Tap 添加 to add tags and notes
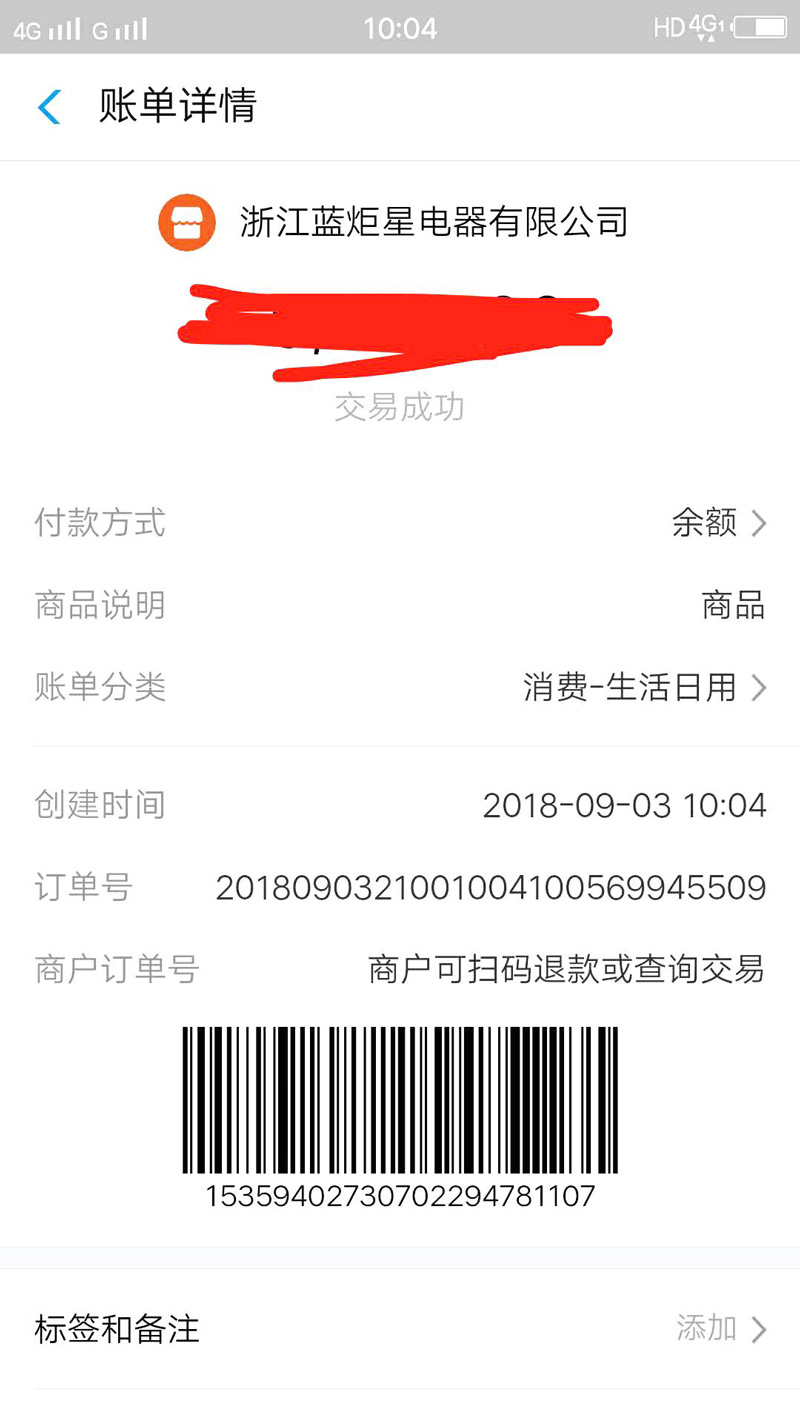Screen dimensions: 800x1422 (706, 1329)
